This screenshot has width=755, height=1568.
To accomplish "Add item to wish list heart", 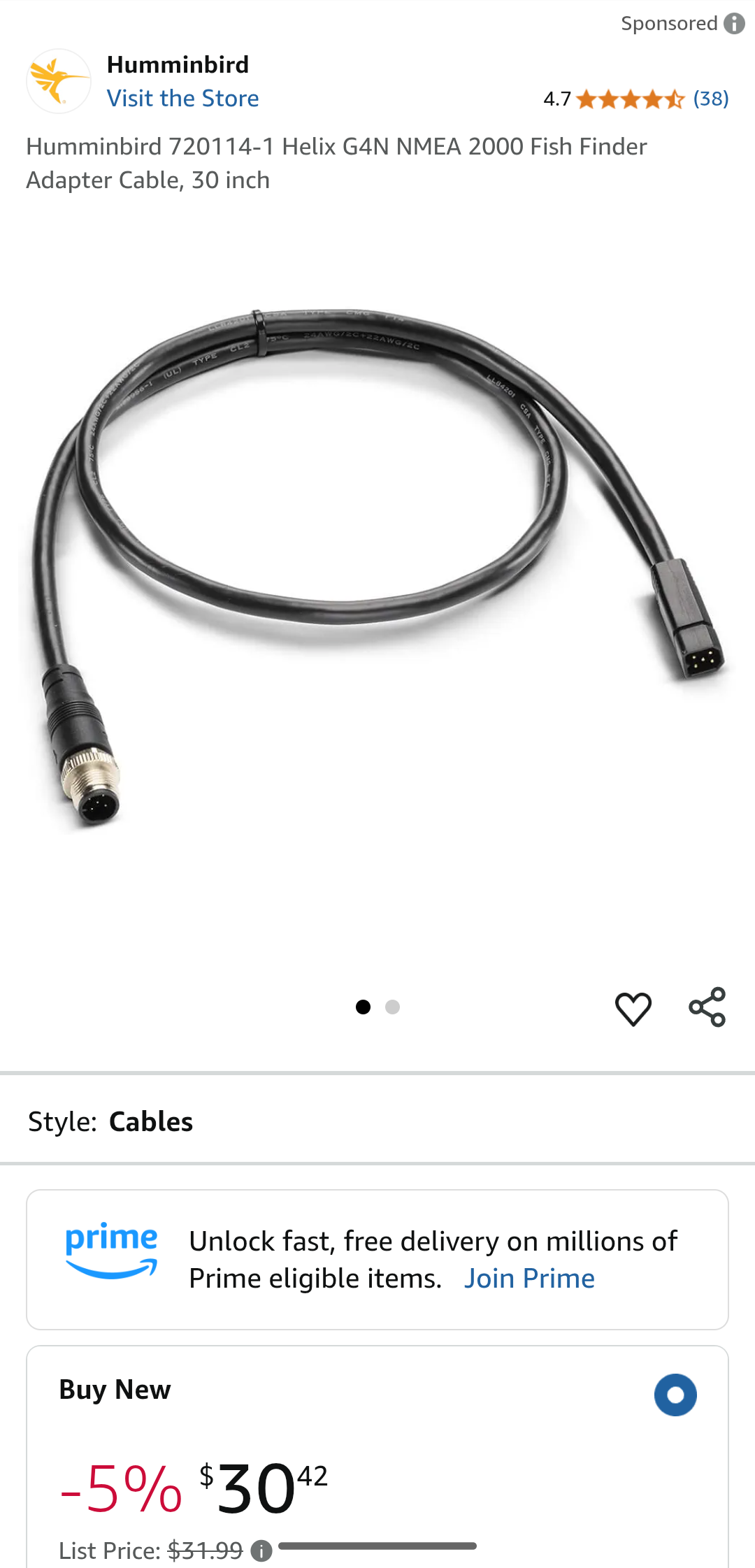I will 633,1007.
